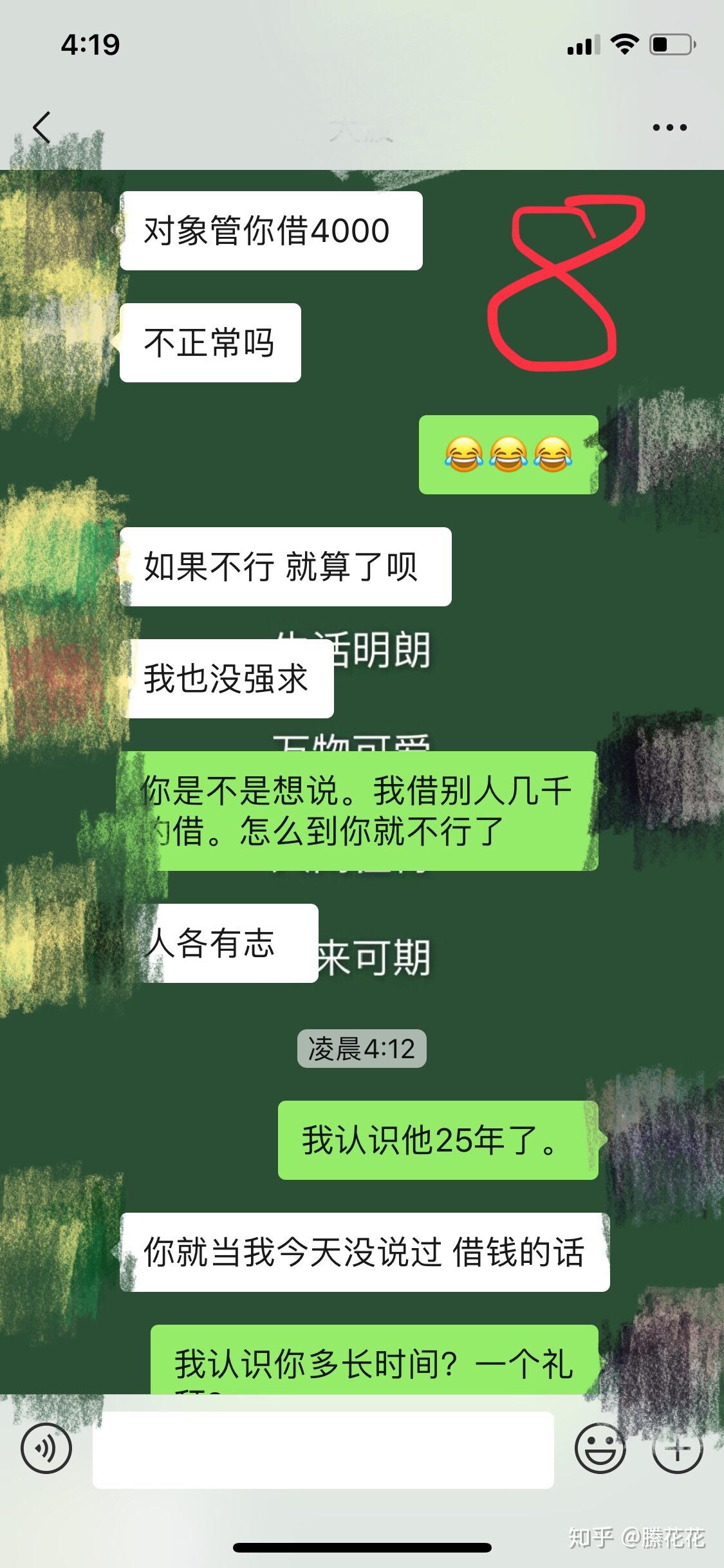
Task: Switch to voice message input
Action: pyautogui.click(x=46, y=1448)
